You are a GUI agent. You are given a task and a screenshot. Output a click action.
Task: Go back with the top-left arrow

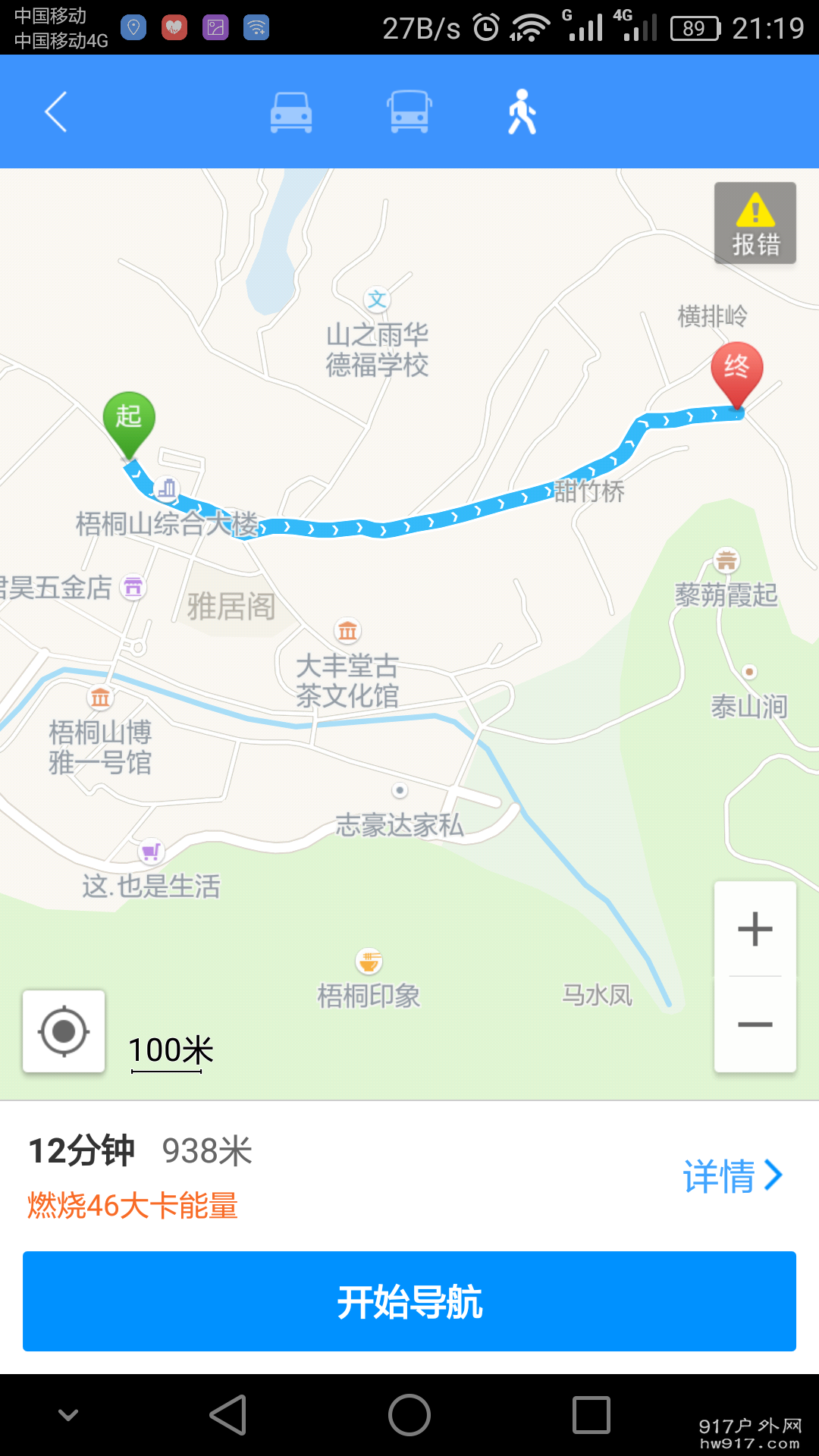point(55,111)
